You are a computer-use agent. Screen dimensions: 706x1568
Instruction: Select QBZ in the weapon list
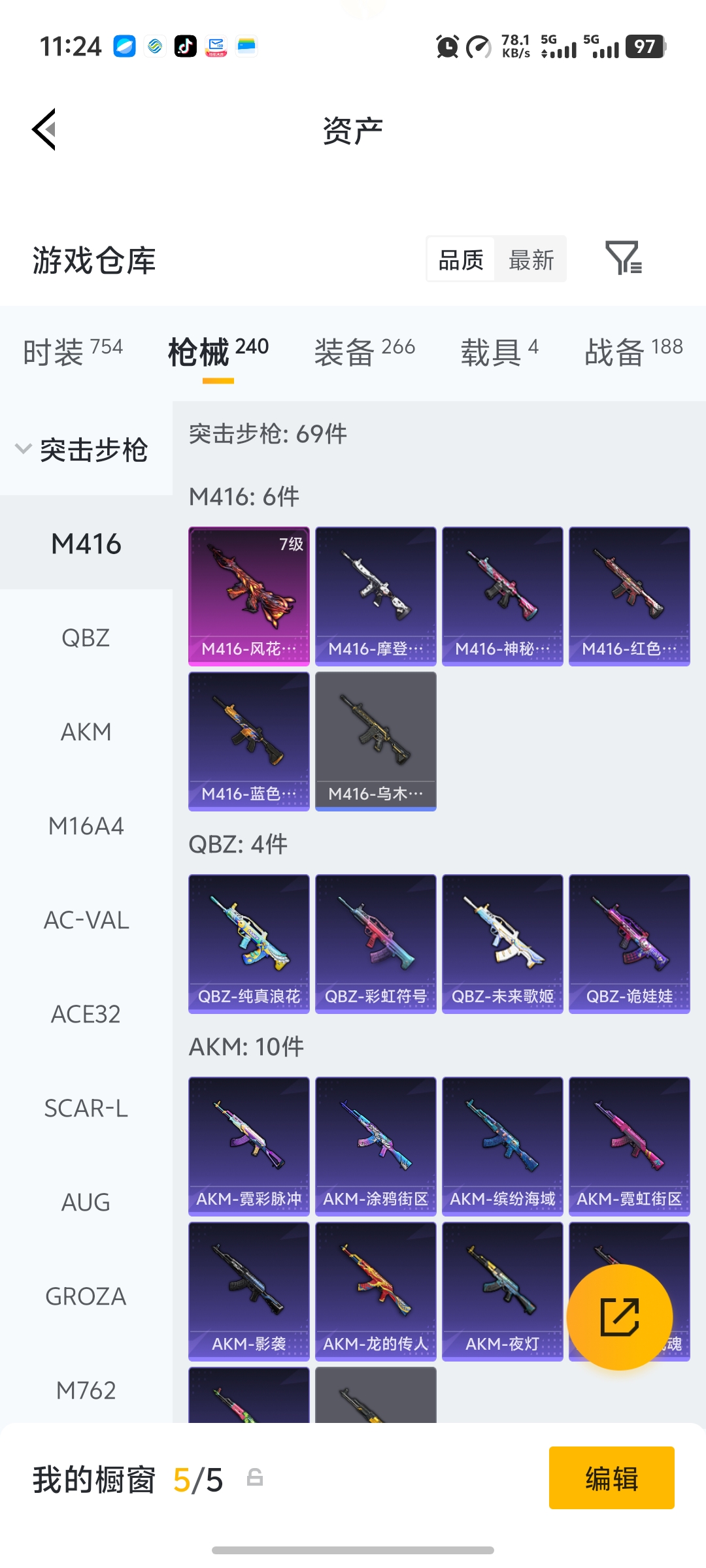[86, 638]
